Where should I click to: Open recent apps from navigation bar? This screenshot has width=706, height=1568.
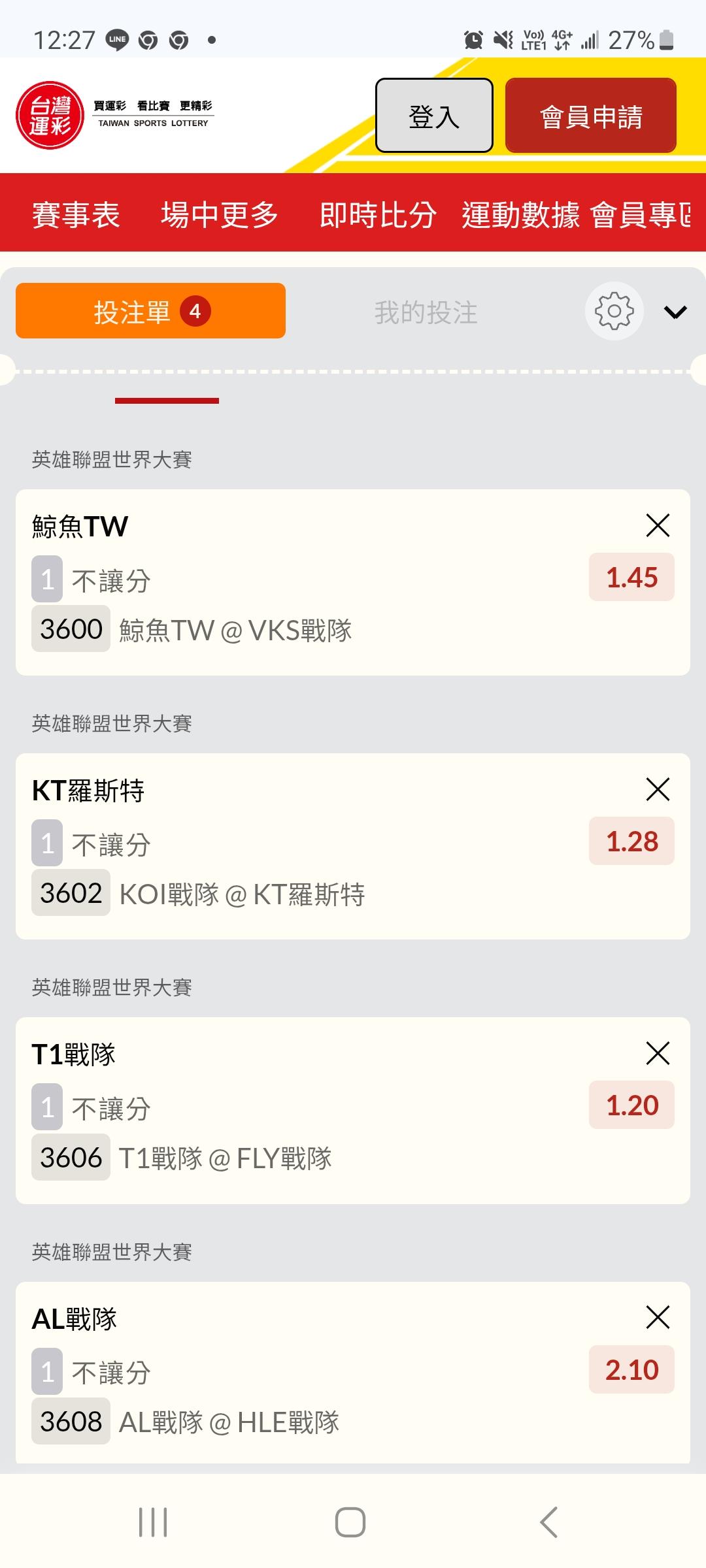pyautogui.click(x=154, y=1522)
